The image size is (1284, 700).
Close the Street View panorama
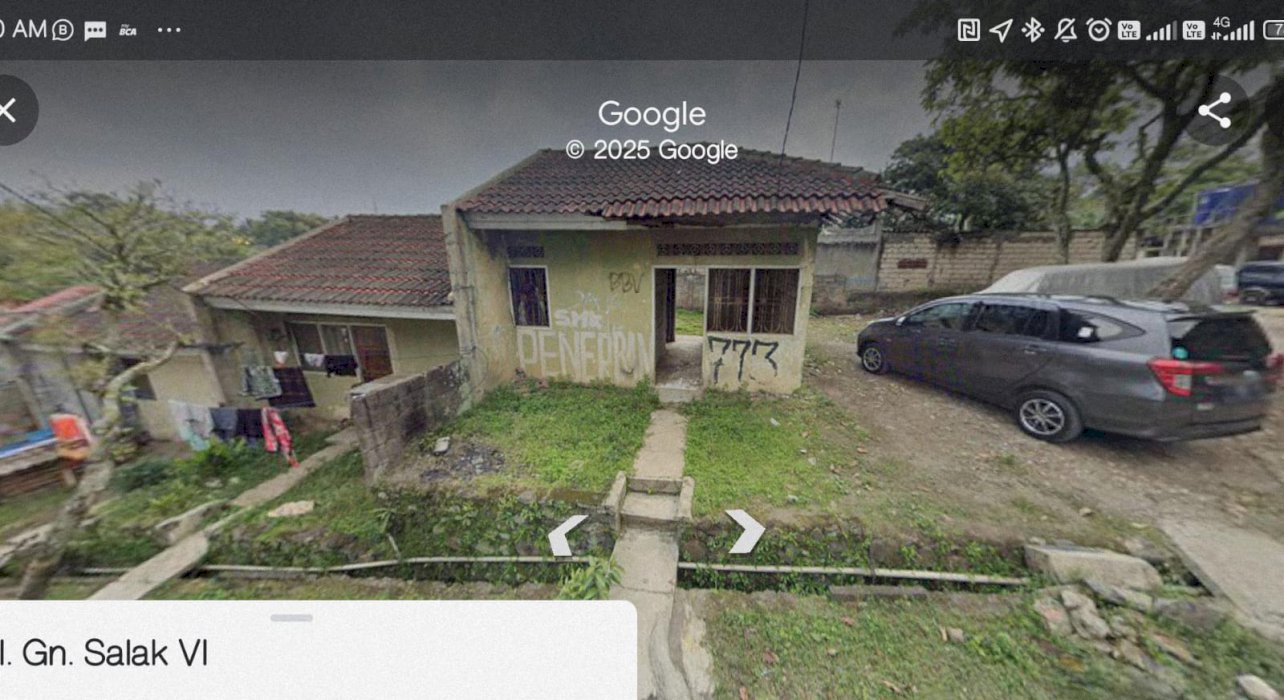pyautogui.click(x=9, y=110)
